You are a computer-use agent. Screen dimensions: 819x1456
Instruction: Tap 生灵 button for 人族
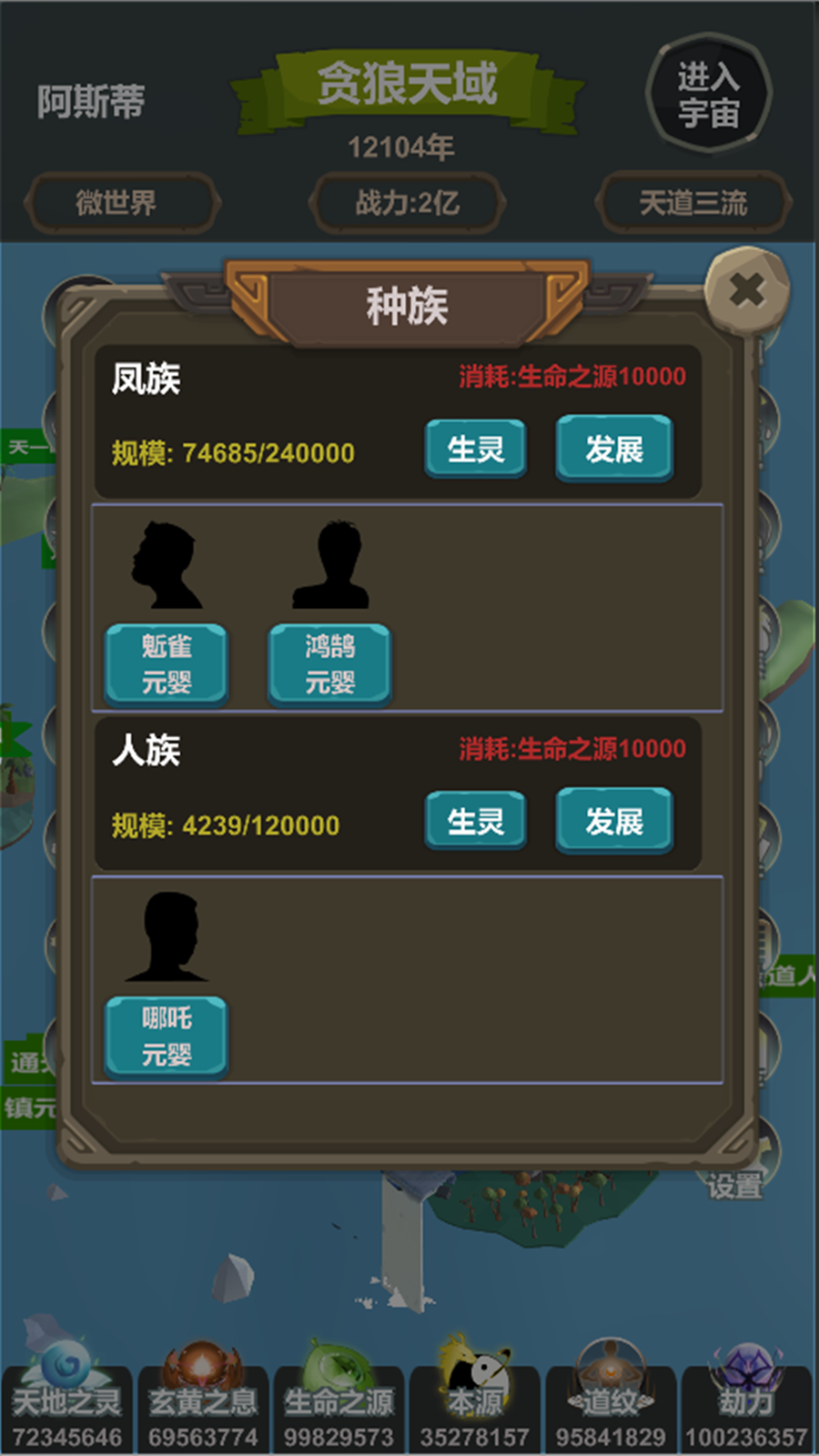coord(475,821)
